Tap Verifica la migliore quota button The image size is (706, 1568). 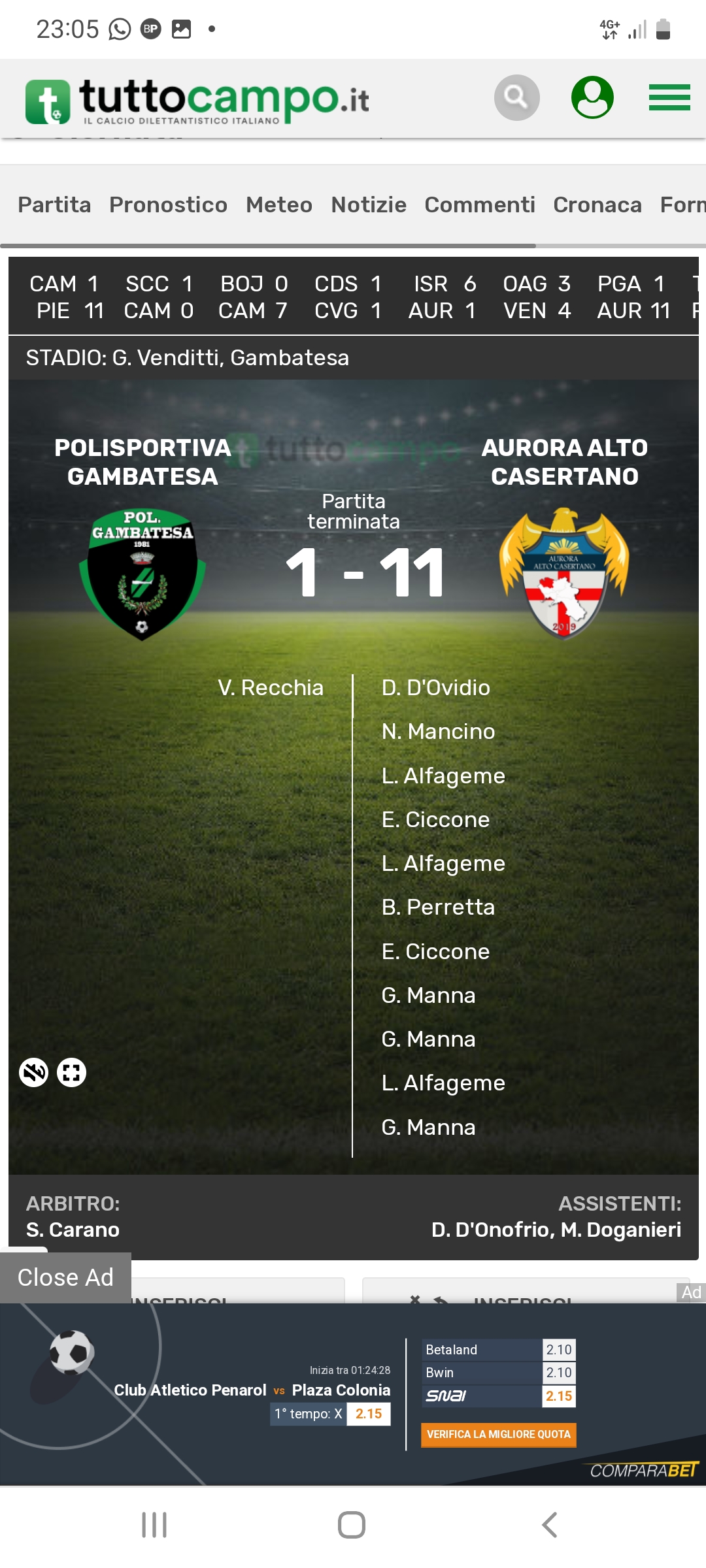[x=499, y=1434]
